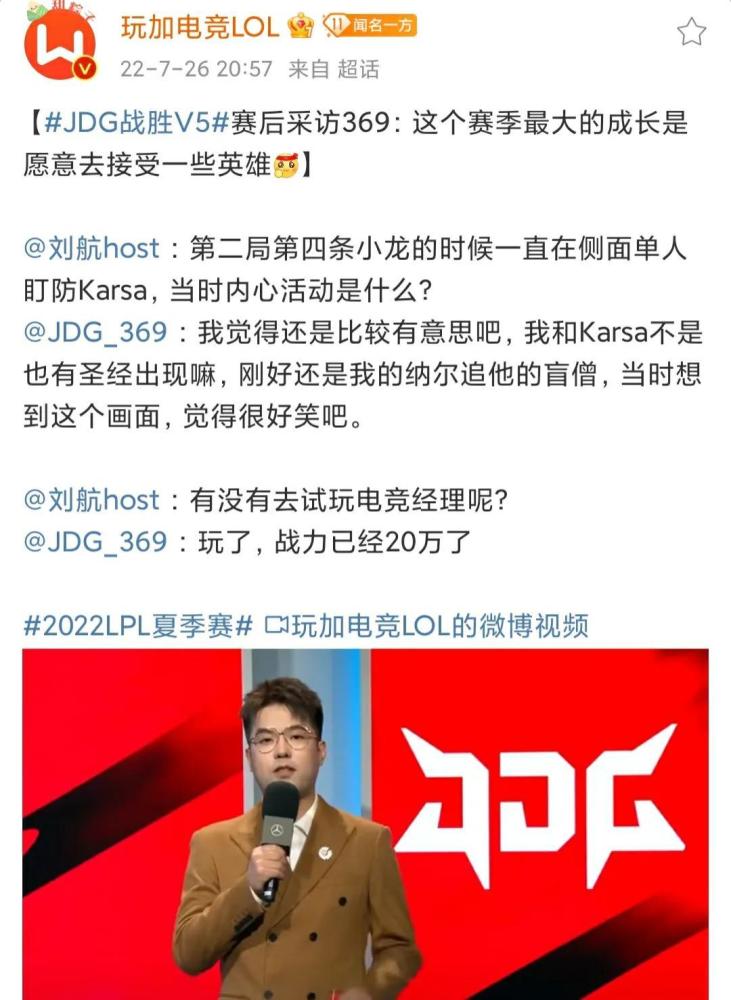Open the first @刘航host mention

91,248
